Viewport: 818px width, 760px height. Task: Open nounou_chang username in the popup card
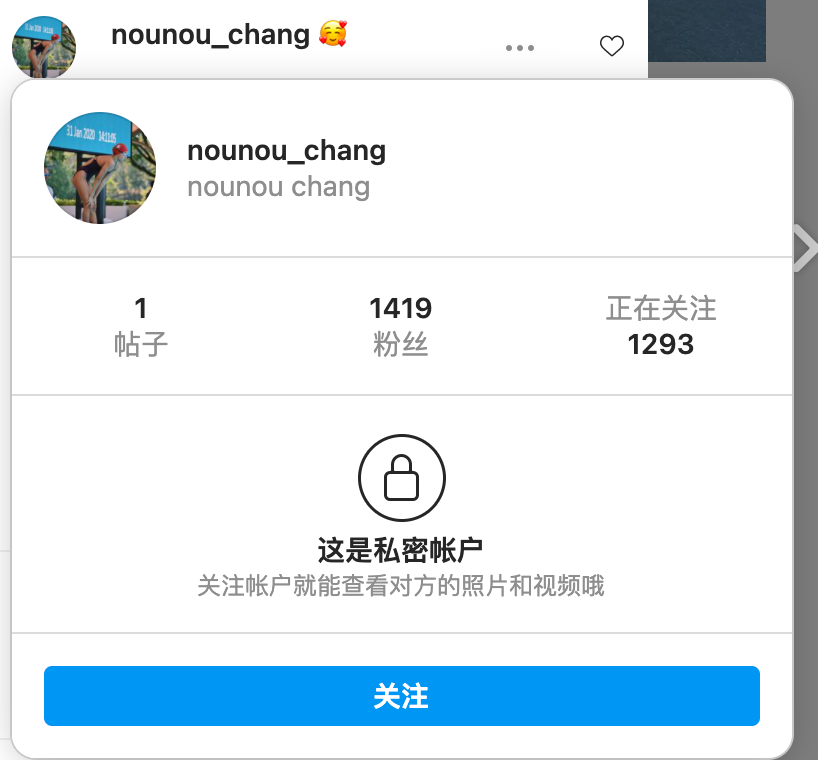[x=286, y=151]
